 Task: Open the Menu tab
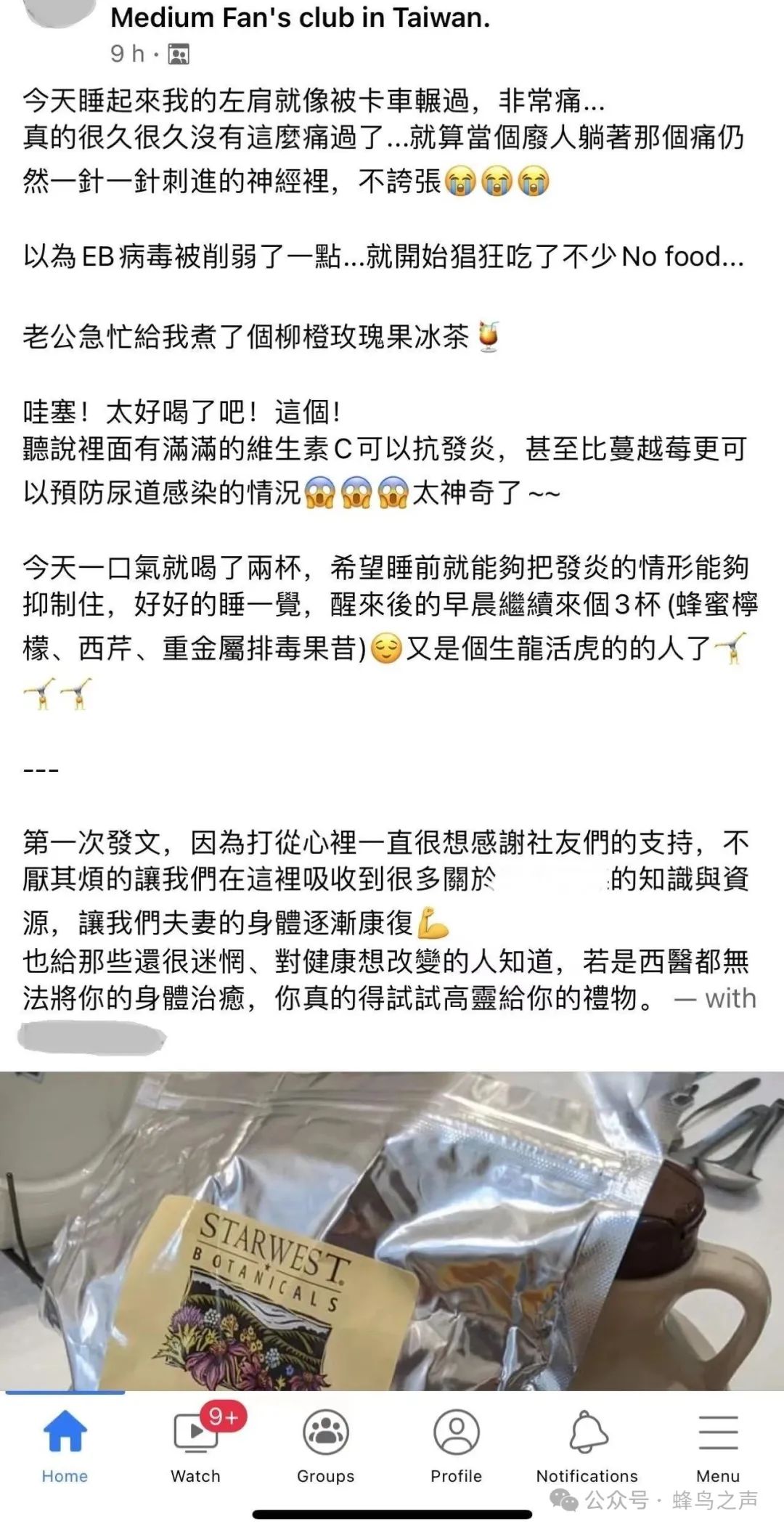[717, 1445]
